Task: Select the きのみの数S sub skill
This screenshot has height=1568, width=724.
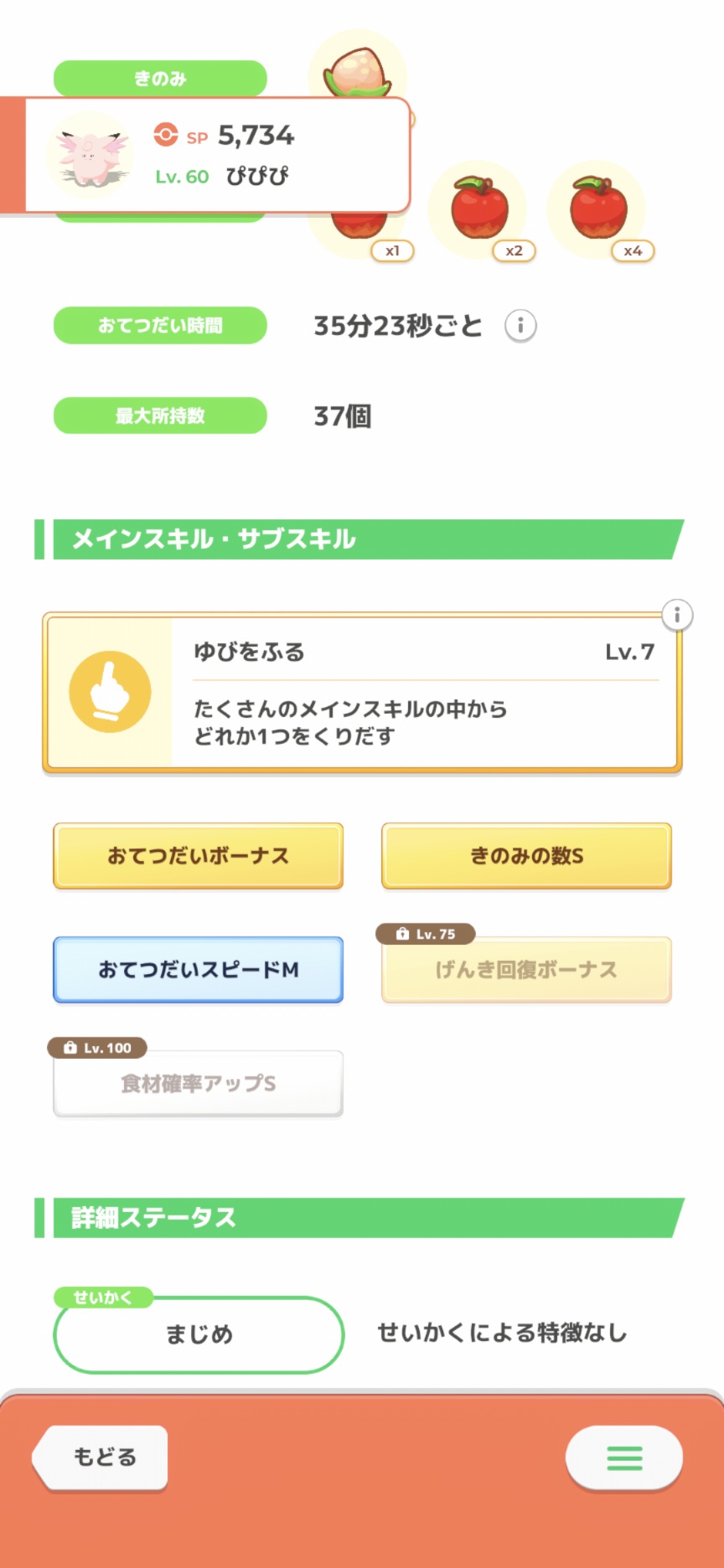Action: pyautogui.click(x=526, y=855)
